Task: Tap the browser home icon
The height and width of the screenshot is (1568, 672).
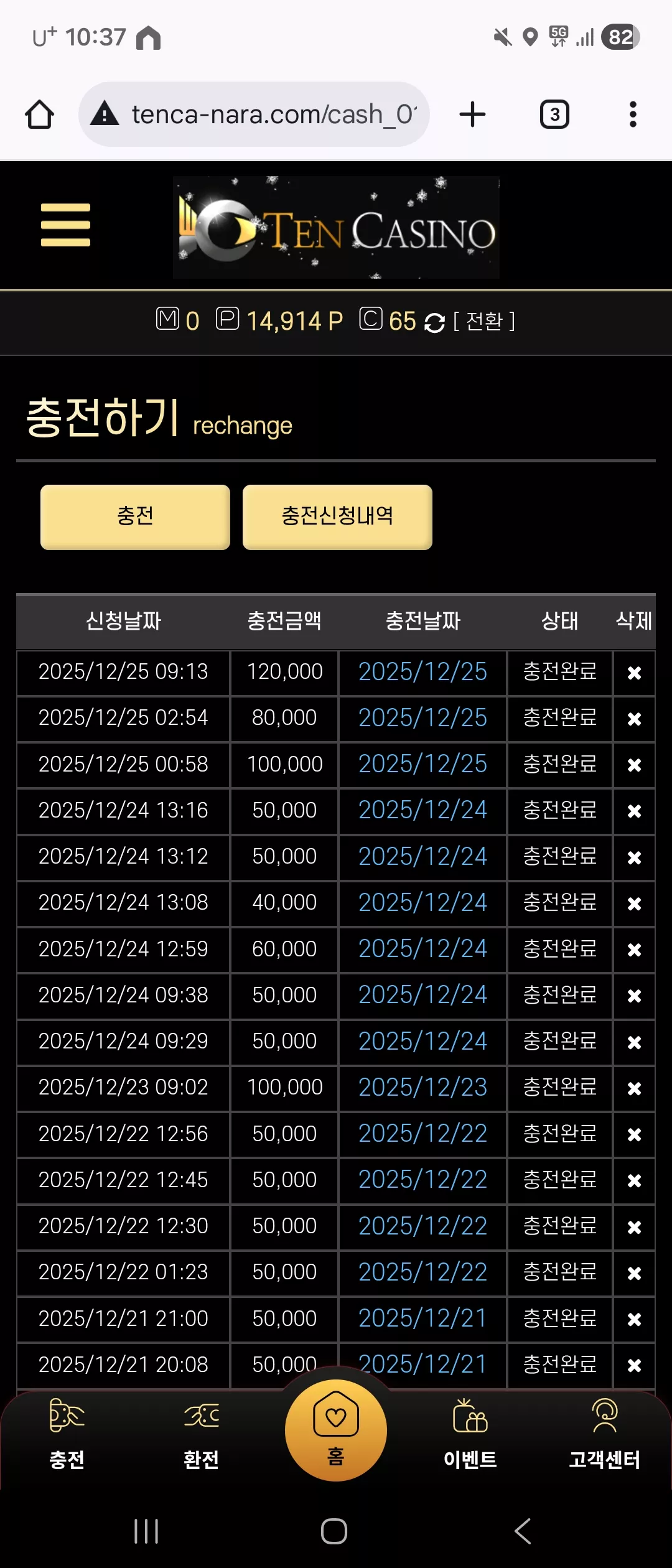Action: [39, 114]
